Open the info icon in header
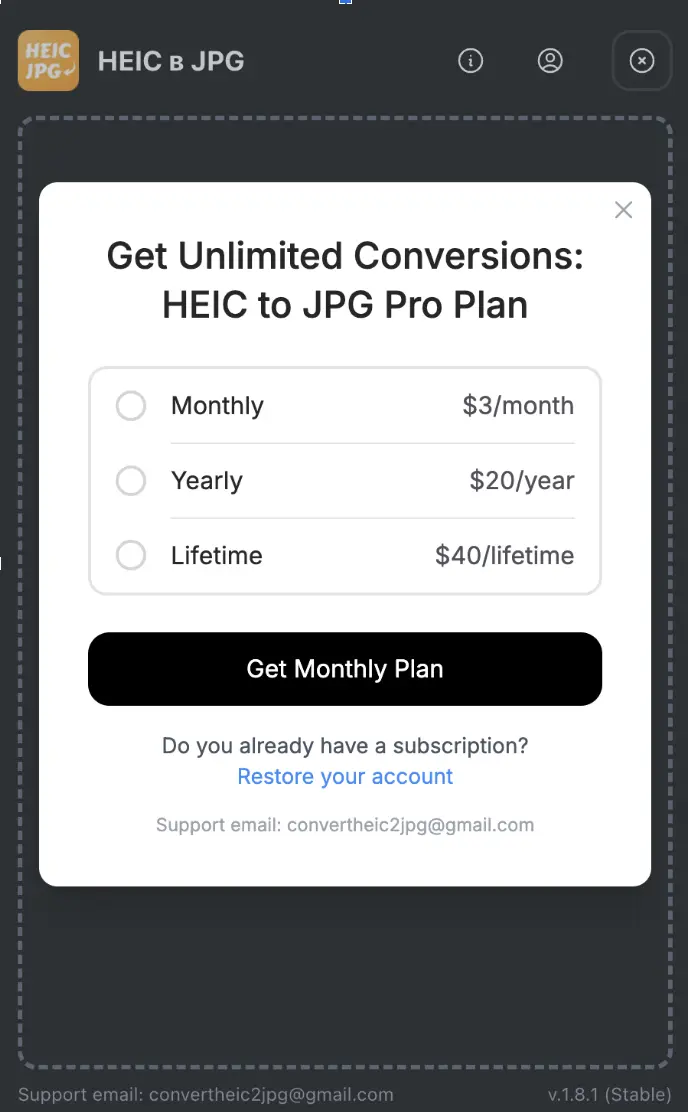The width and height of the screenshot is (688, 1112). pos(470,61)
